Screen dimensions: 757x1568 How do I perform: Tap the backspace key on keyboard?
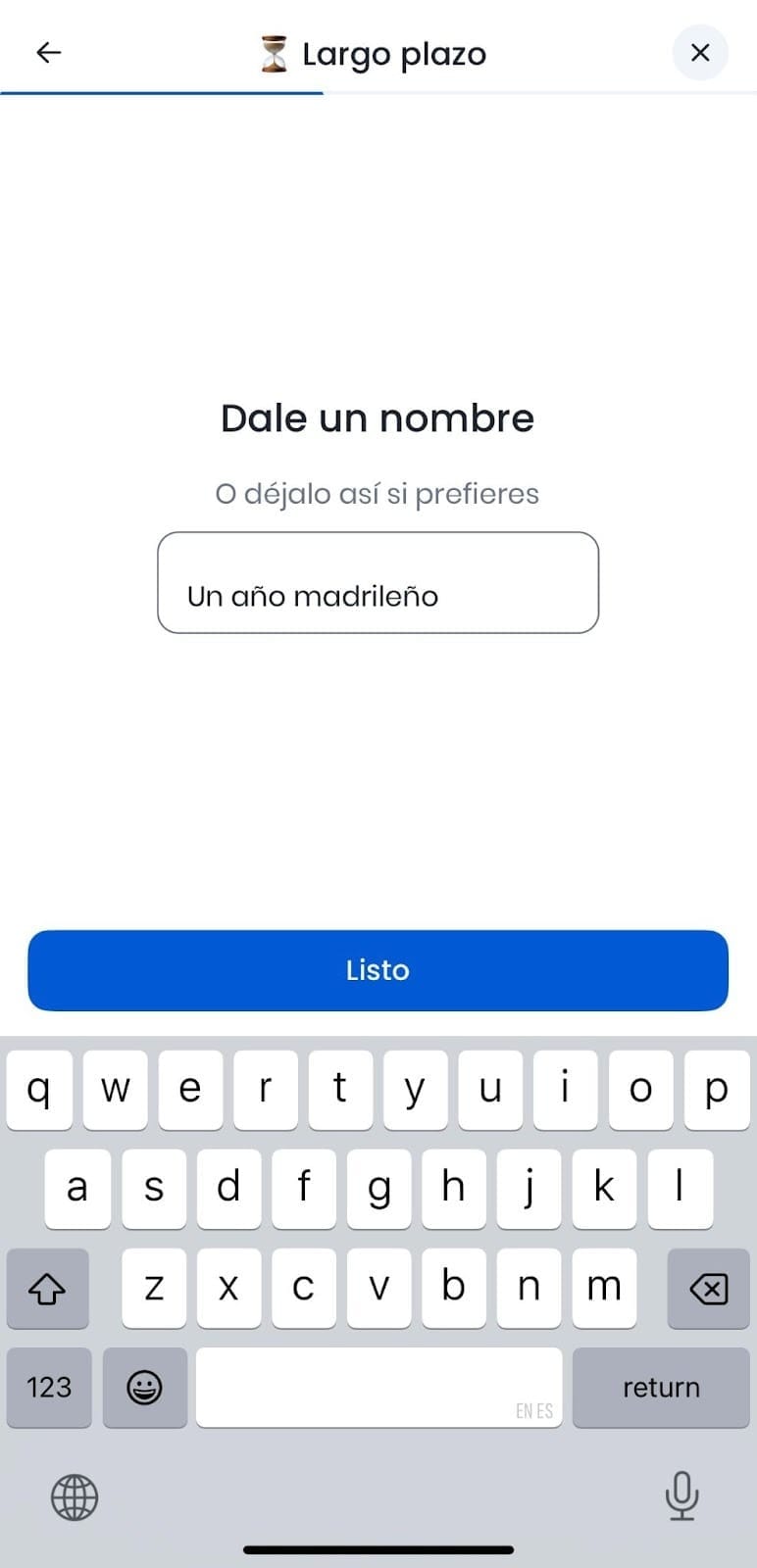[708, 1288]
